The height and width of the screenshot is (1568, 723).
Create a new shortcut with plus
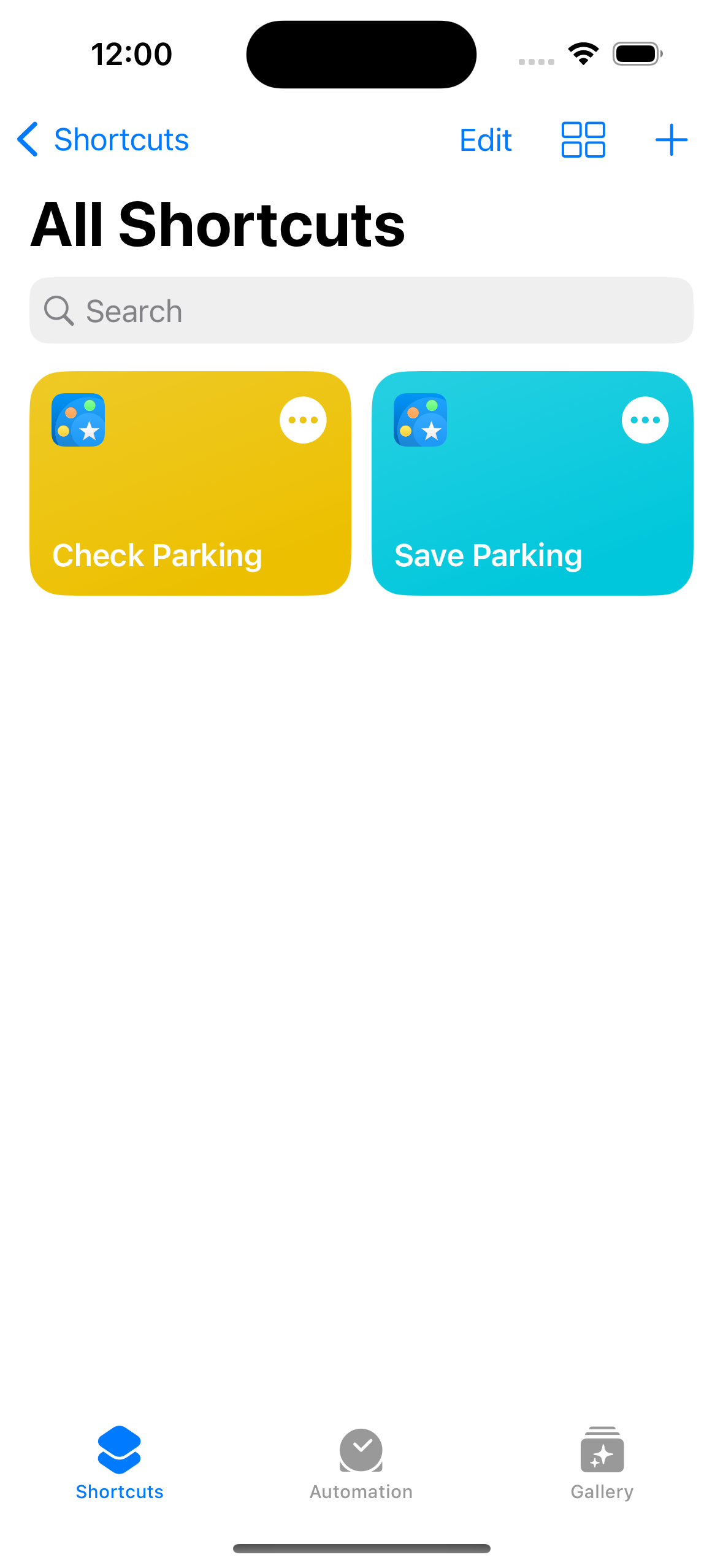point(671,140)
